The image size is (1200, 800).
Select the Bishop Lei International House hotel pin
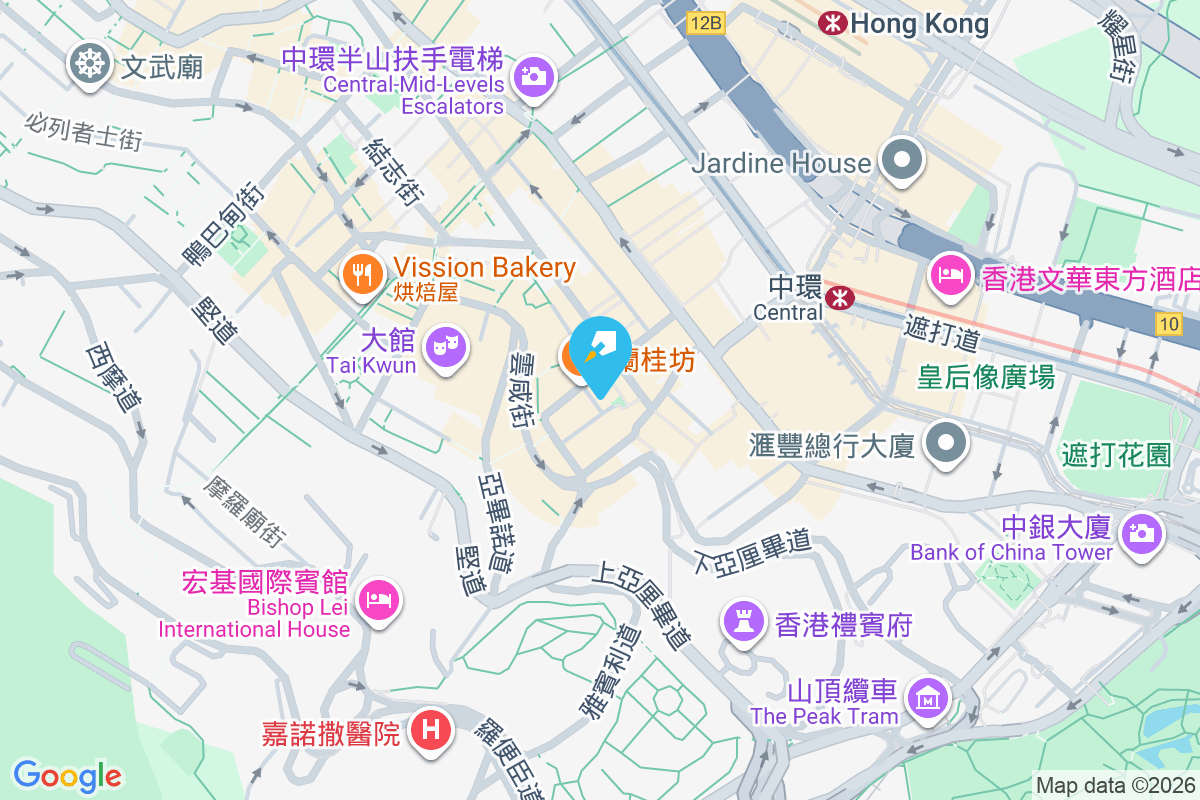click(x=380, y=600)
